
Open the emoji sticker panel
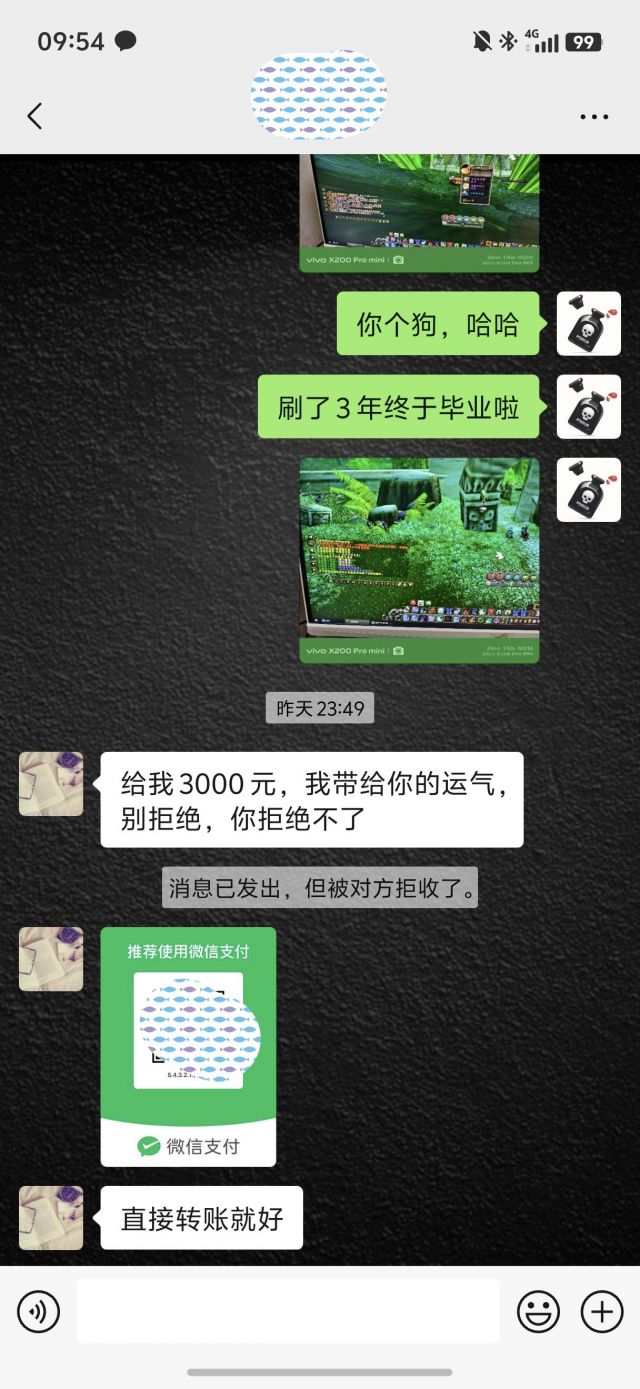(x=538, y=1311)
